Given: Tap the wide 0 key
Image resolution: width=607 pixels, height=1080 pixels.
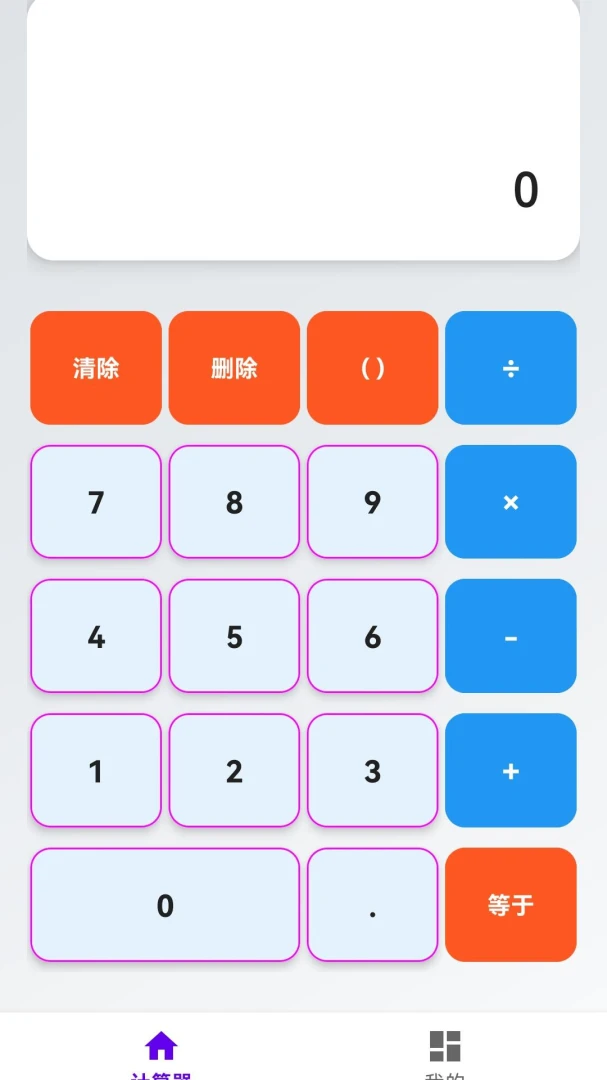Looking at the screenshot, I should (x=165, y=904).
